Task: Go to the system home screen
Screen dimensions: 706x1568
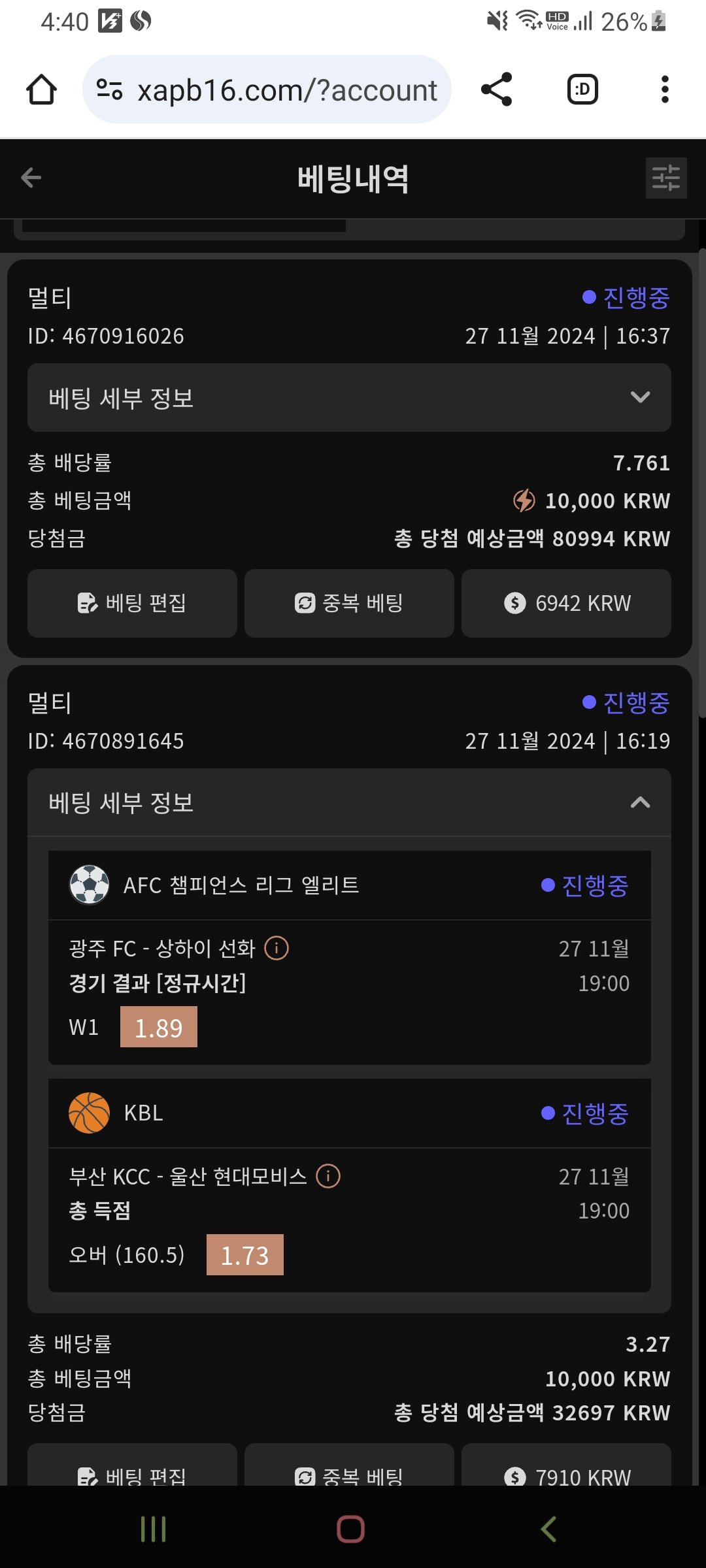Action: pyautogui.click(x=351, y=1529)
